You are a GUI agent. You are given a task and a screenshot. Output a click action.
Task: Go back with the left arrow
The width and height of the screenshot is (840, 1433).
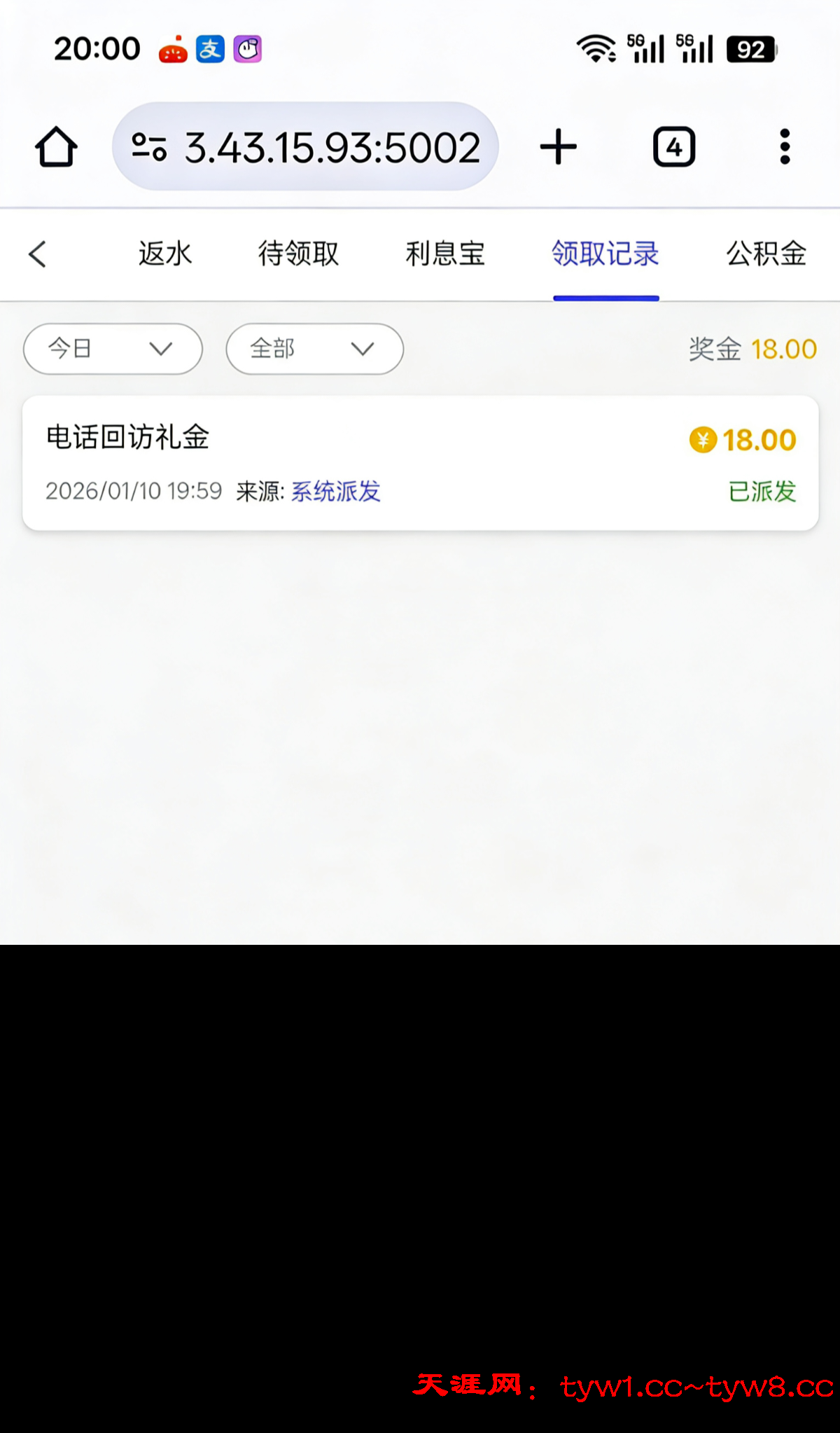(38, 254)
